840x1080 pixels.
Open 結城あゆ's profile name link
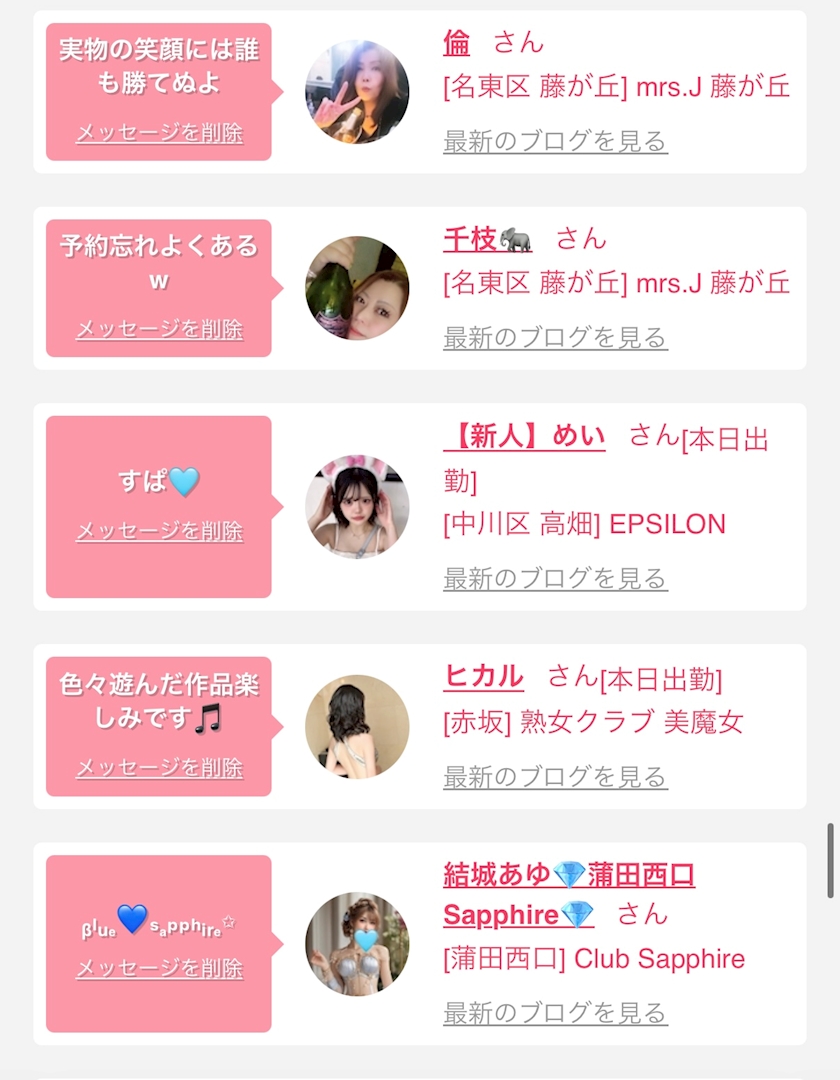point(568,876)
